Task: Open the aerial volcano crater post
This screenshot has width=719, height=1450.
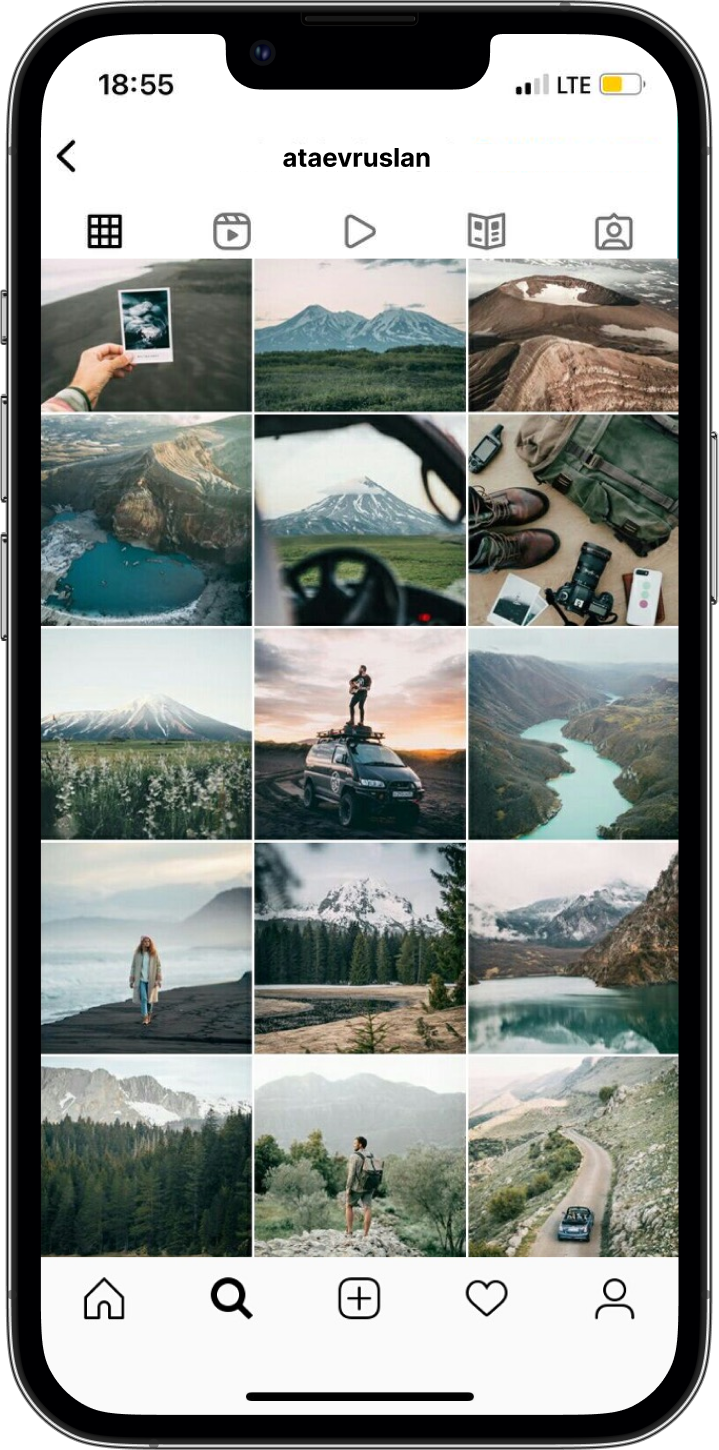Action: coord(572,335)
